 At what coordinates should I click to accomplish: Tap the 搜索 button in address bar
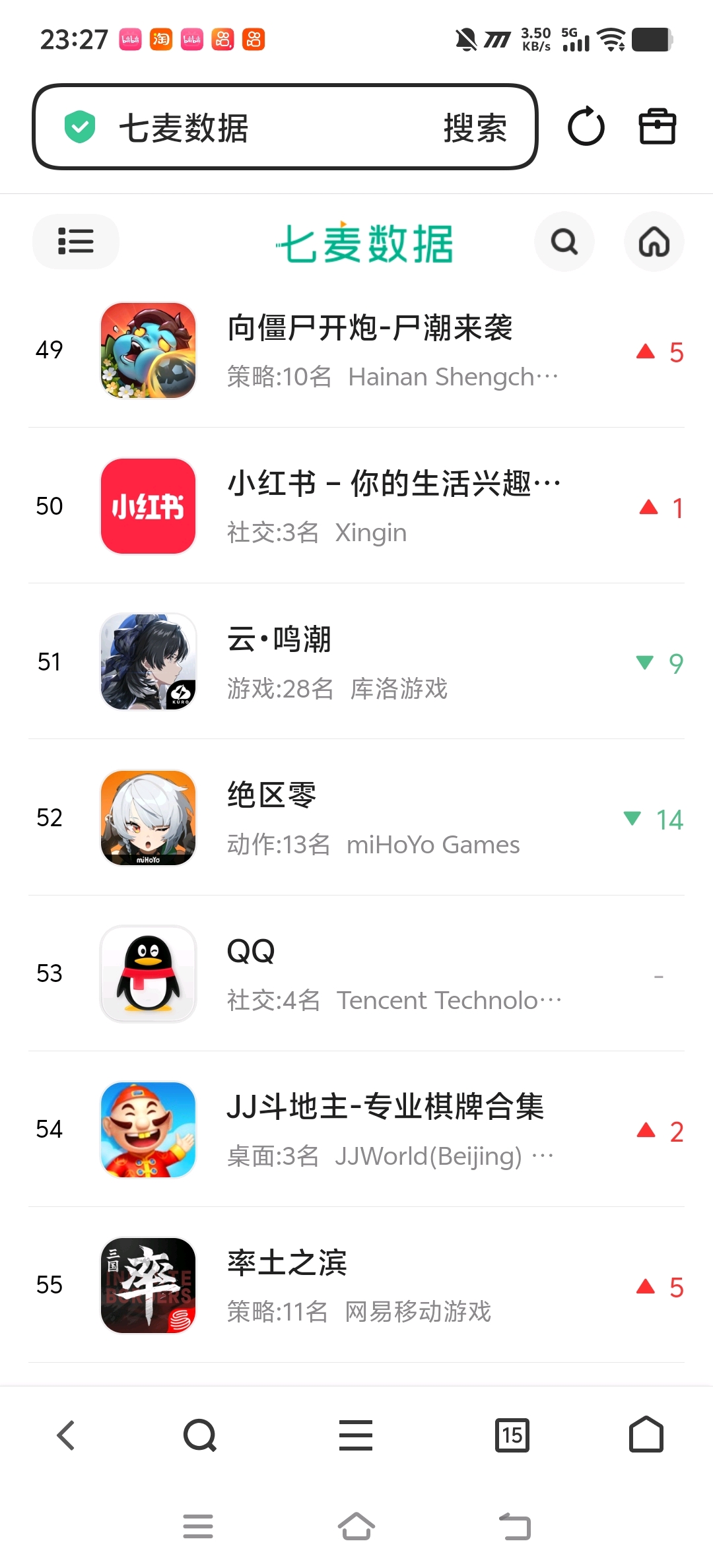tap(475, 127)
